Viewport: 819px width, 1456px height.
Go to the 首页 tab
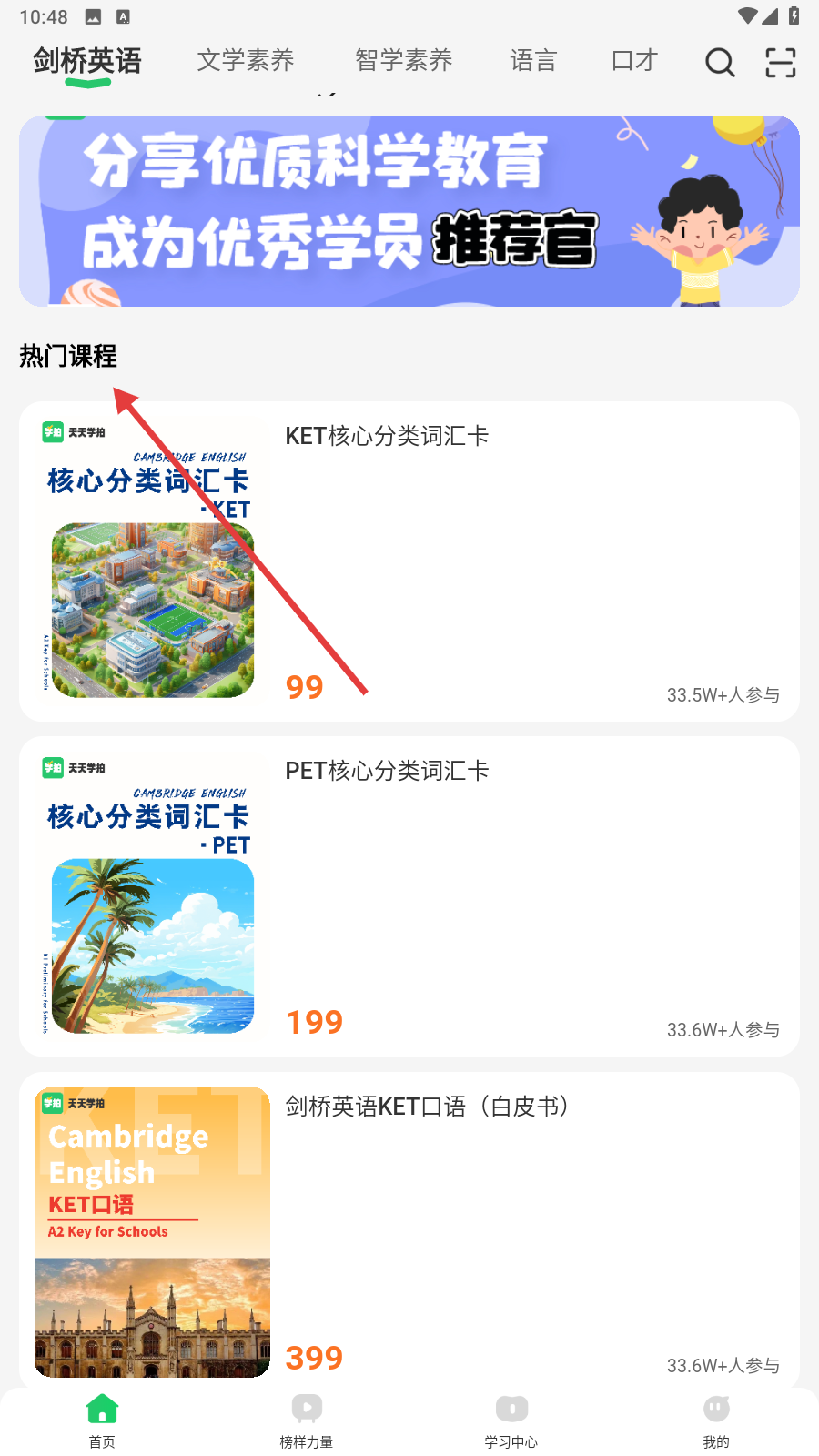point(102,1420)
